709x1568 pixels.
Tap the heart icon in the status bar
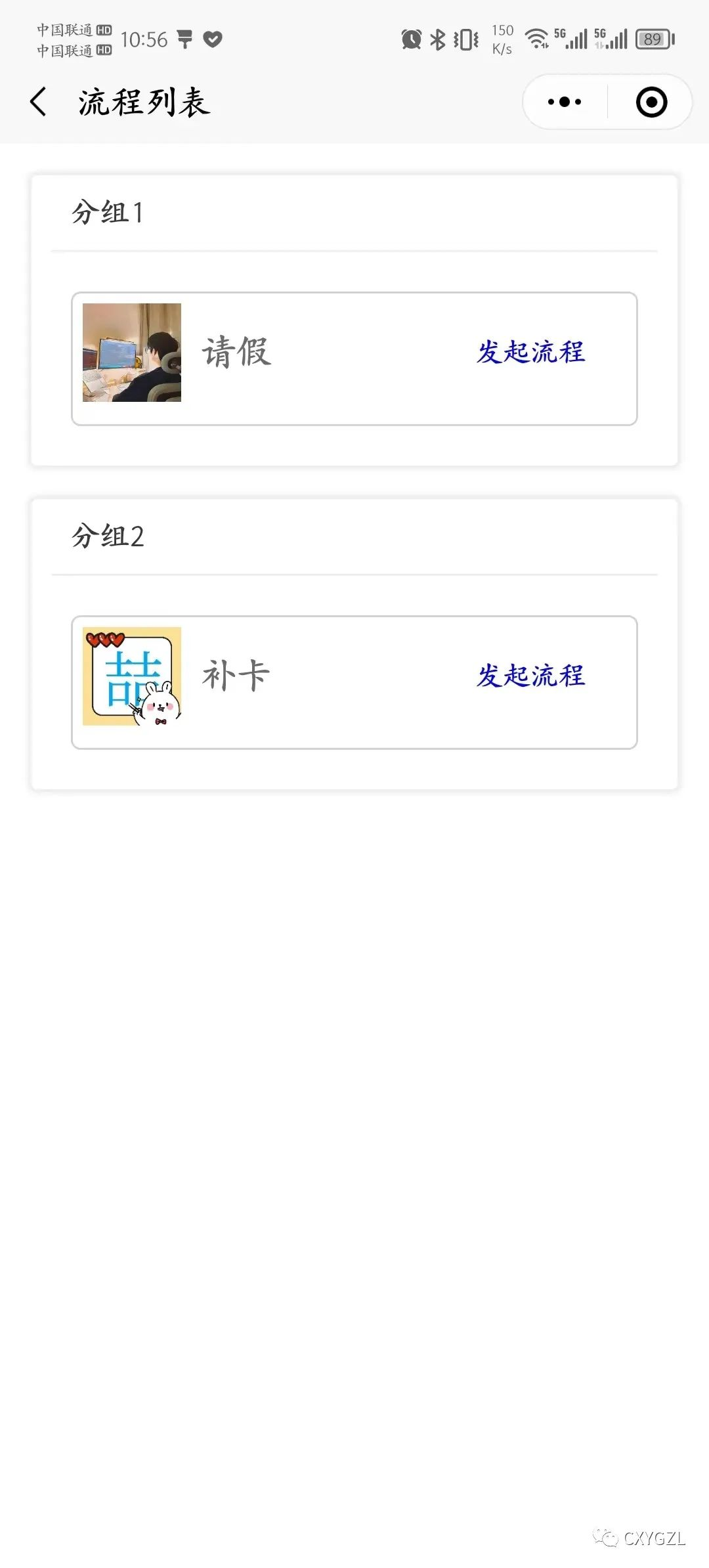(x=211, y=41)
